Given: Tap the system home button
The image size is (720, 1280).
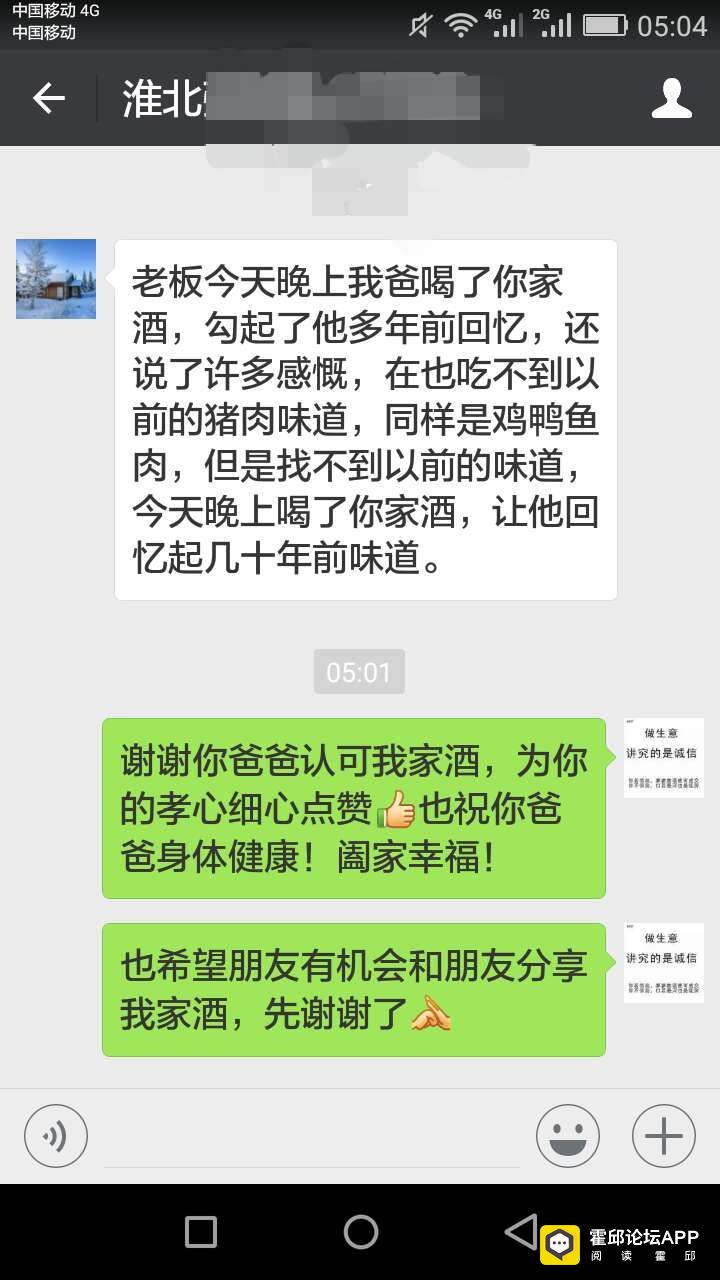Looking at the screenshot, I should (360, 1232).
